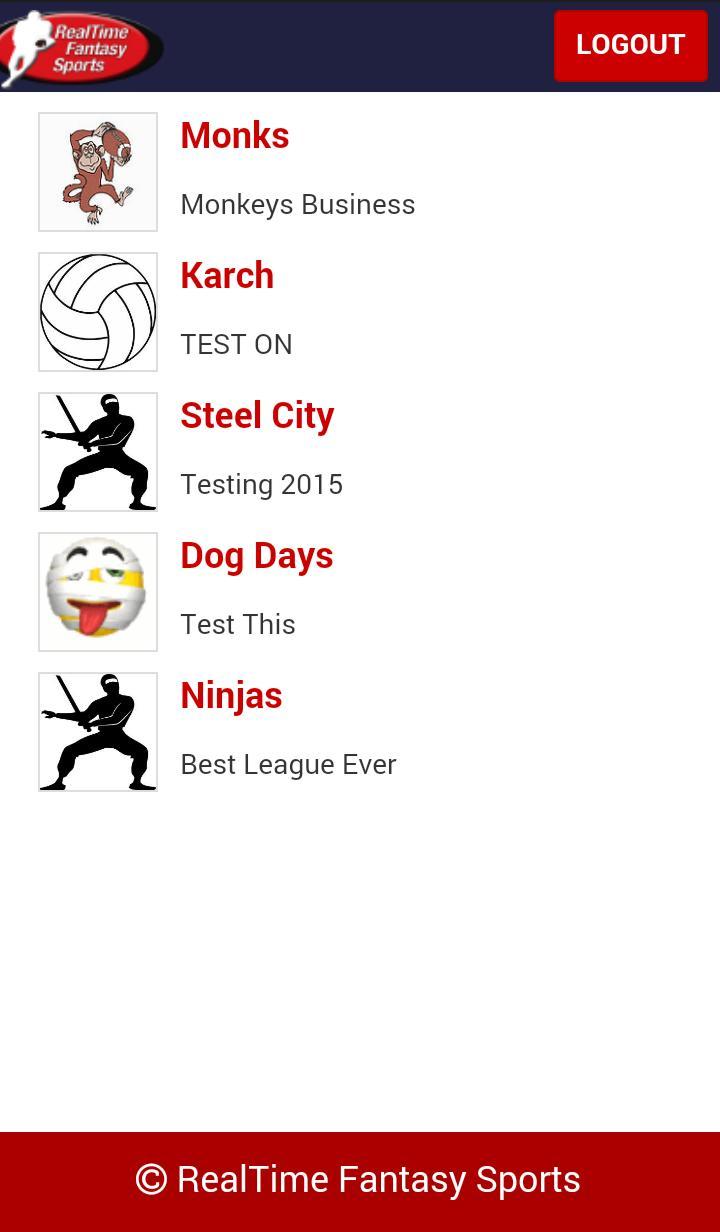Screen dimensions: 720x1232
Task: Tap the Monks league avatar thumbnail
Action: click(97, 171)
